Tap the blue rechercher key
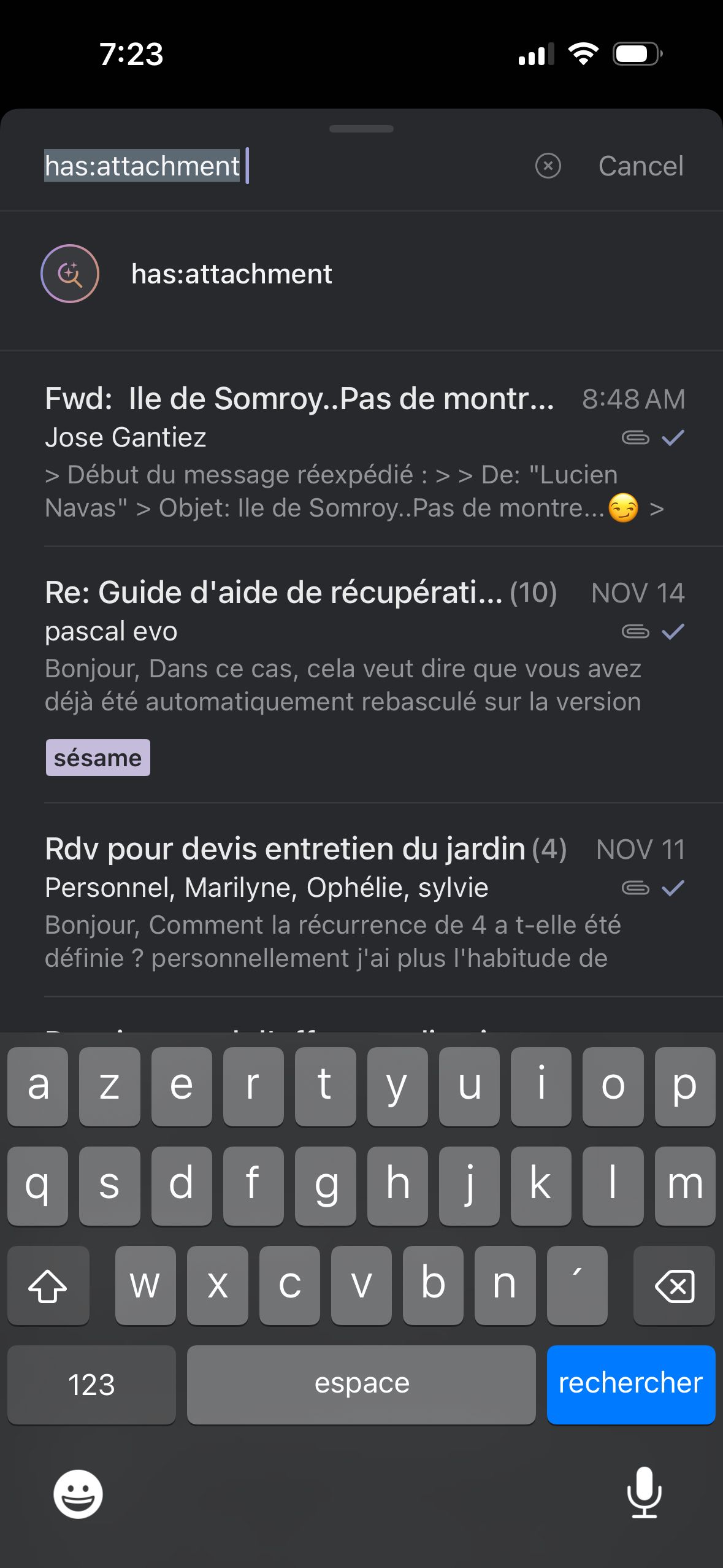Image resolution: width=723 pixels, height=1568 pixels. pyautogui.click(x=630, y=1384)
